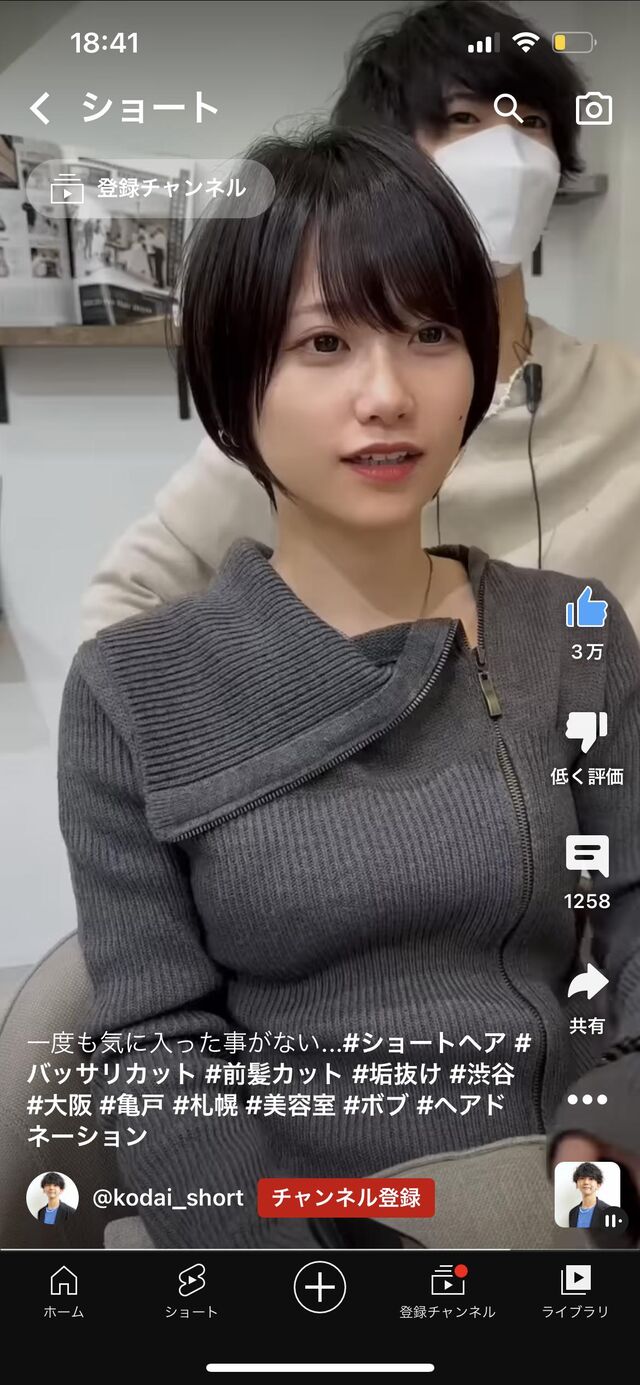Open the sound thumbnail for this Short
This screenshot has width=640, height=1385.
588,1194
